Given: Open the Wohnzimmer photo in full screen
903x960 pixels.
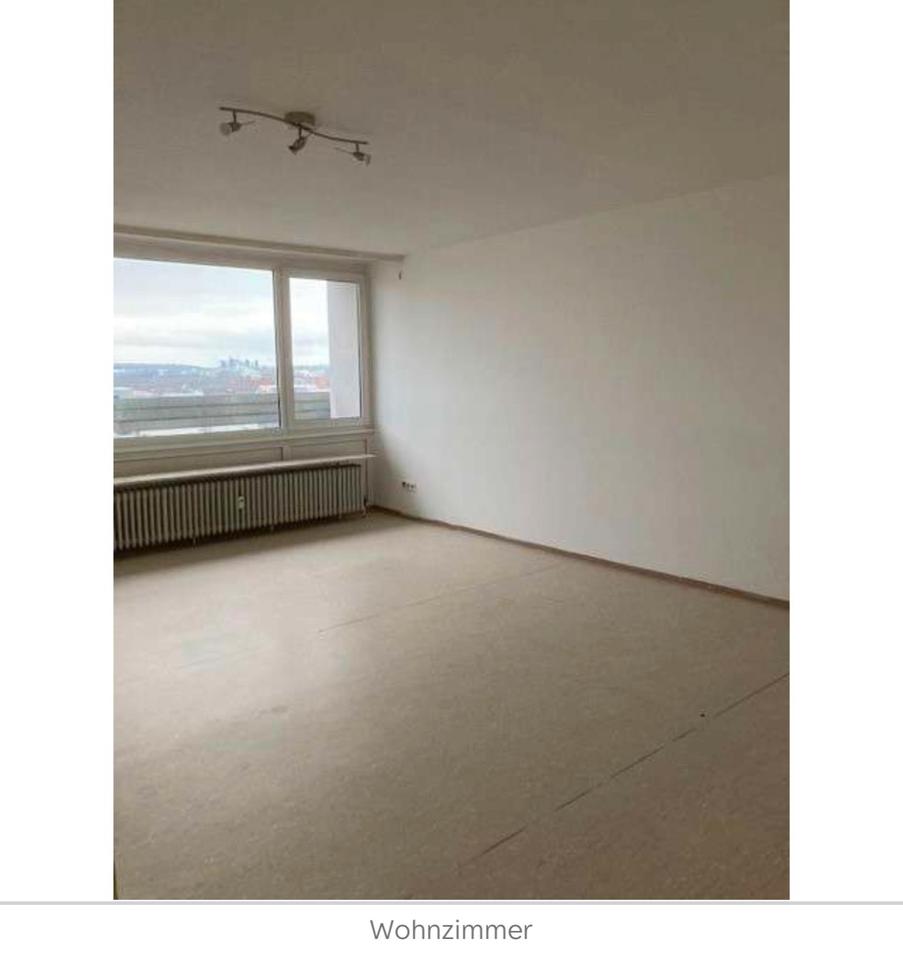Looking at the screenshot, I should (x=451, y=450).
